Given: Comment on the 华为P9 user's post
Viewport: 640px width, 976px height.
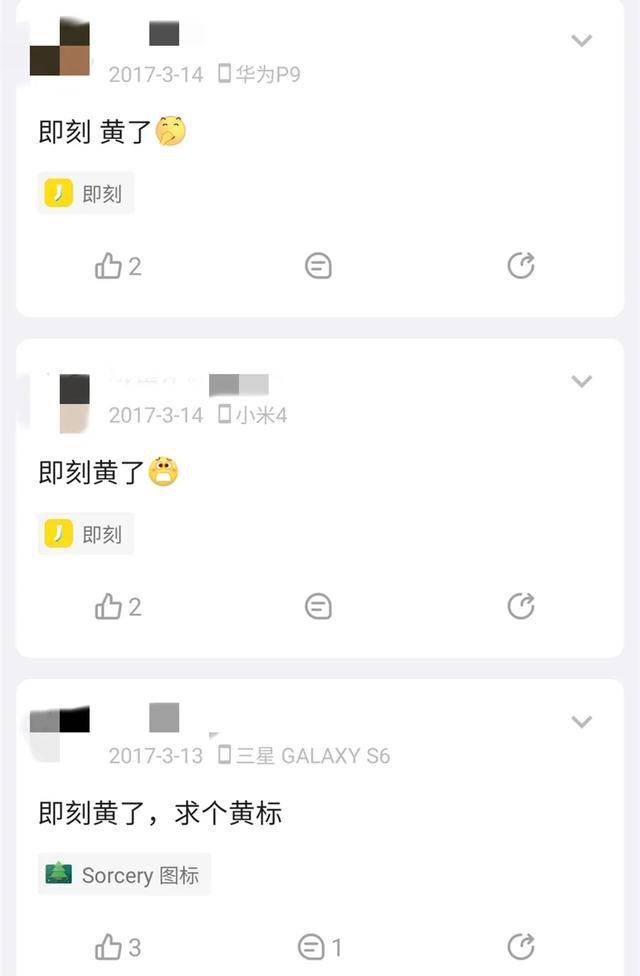Looking at the screenshot, I should pos(318,266).
